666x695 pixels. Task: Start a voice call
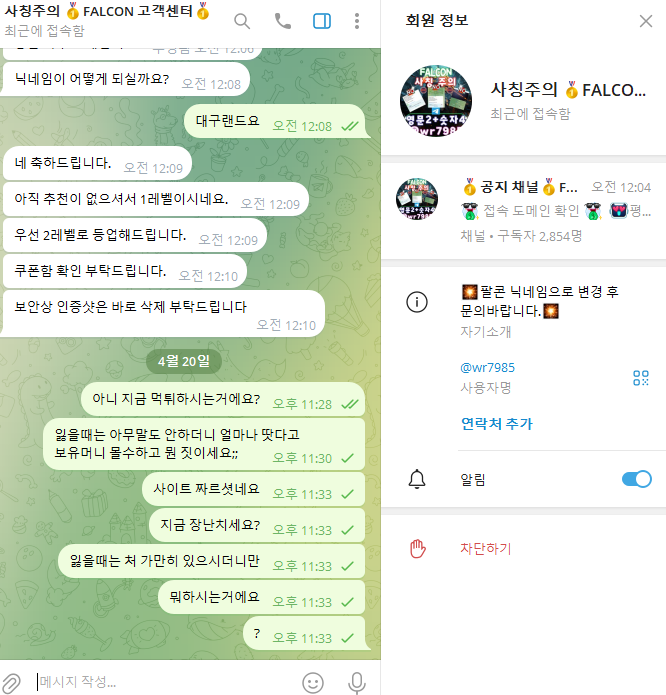click(282, 21)
